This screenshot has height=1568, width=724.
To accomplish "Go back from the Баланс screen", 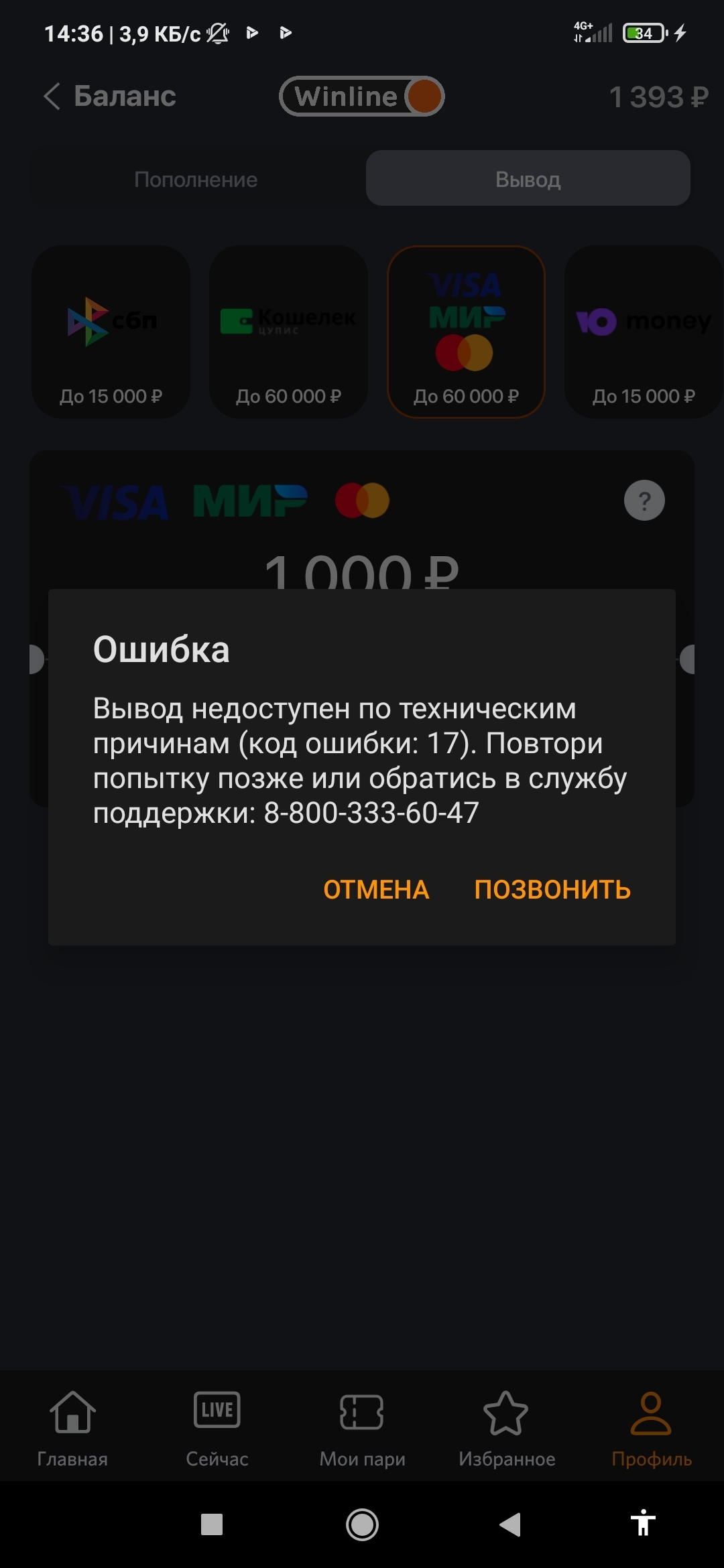I will tap(52, 96).
